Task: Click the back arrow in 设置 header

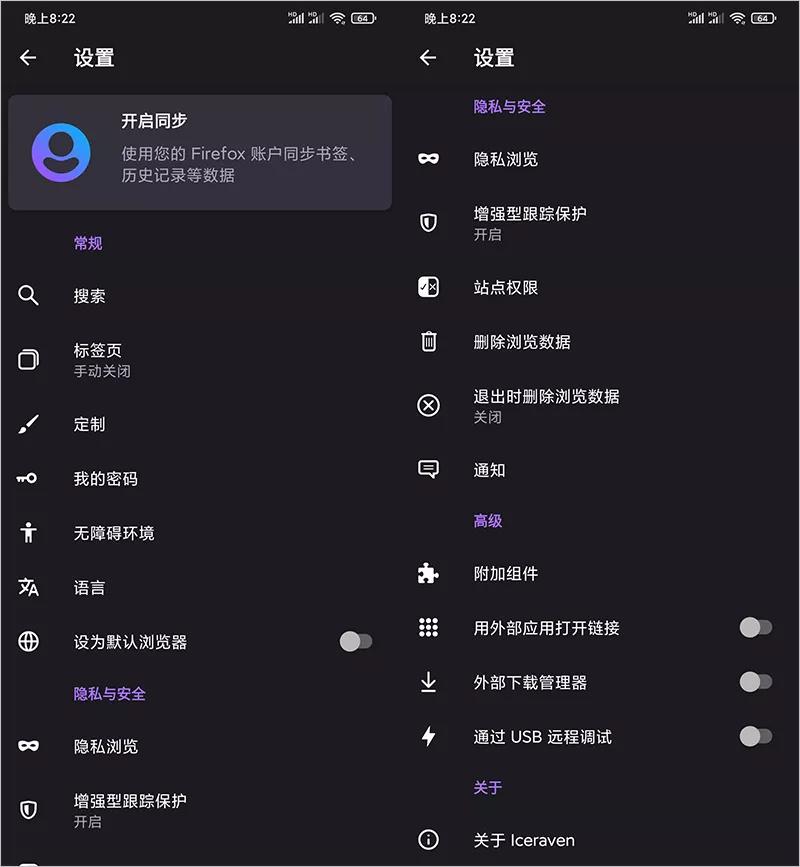Action: pyautogui.click(x=28, y=58)
